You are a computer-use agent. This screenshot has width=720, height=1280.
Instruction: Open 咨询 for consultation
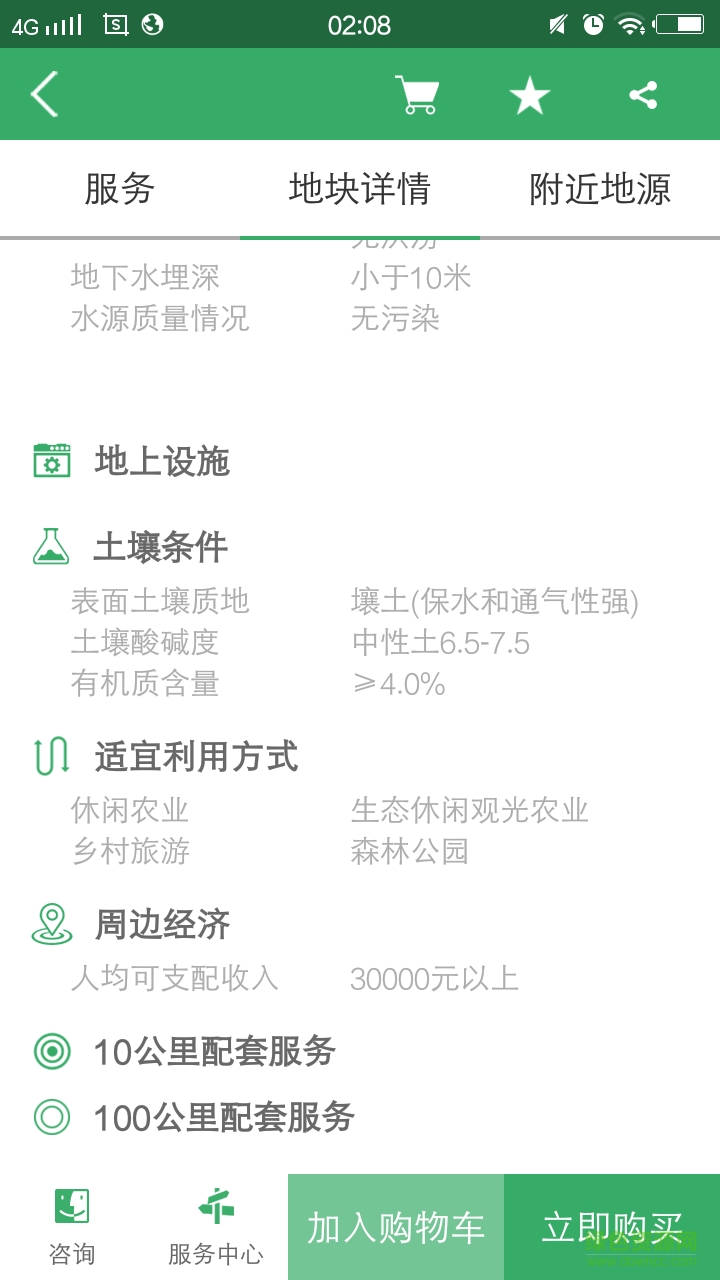tap(72, 1227)
